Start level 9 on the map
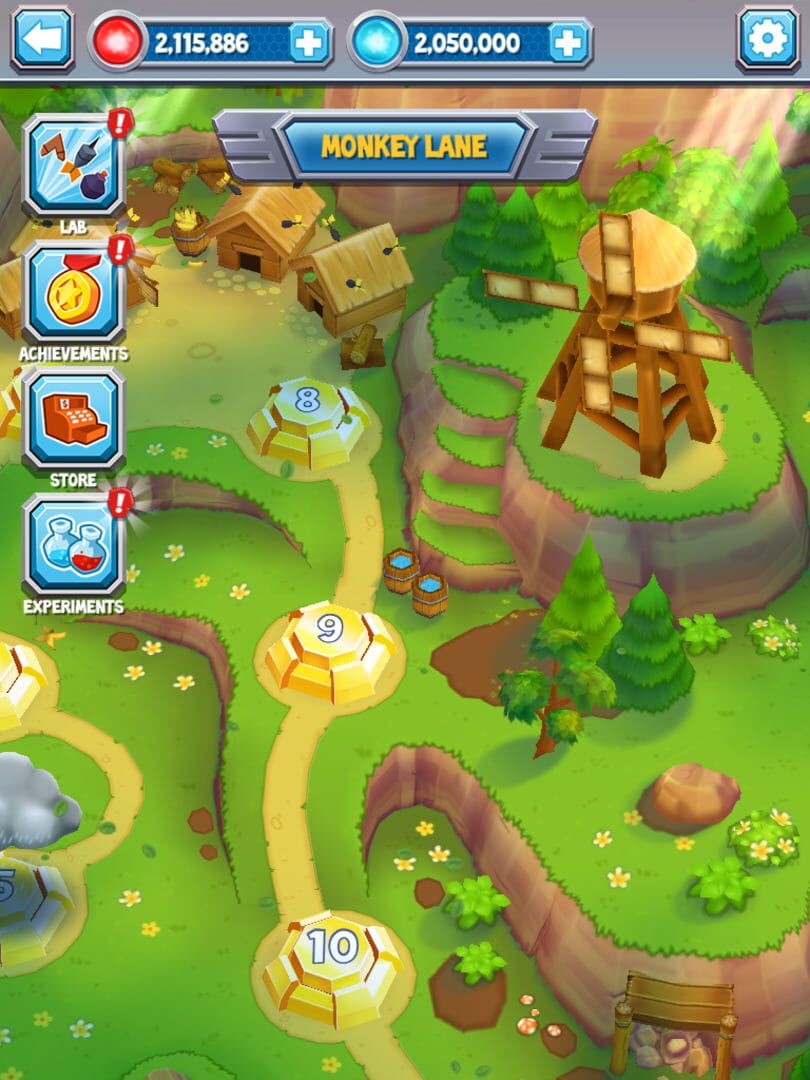Viewport: 810px width, 1080px height. click(329, 648)
